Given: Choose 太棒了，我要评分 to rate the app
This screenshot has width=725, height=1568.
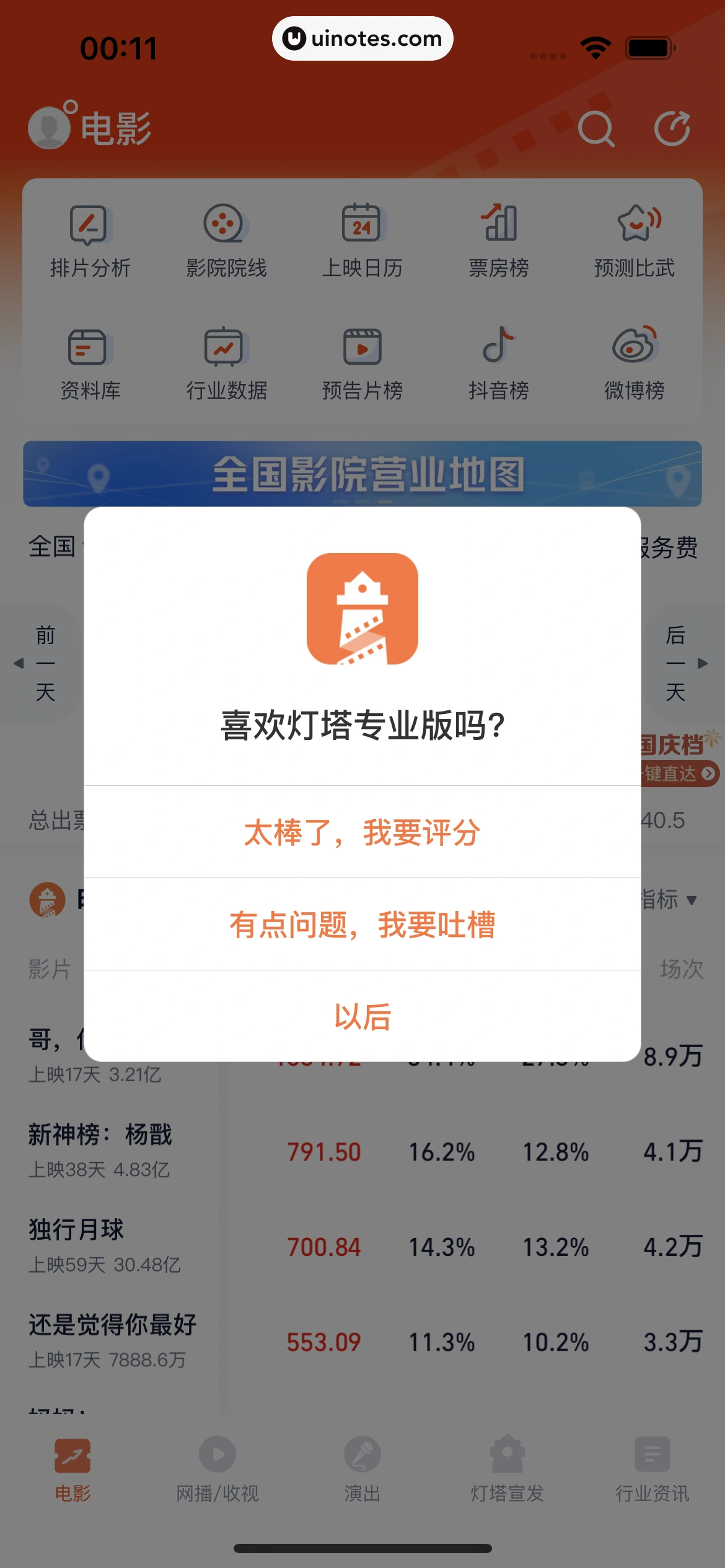Looking at the screenshot, I should click(x=362, y=832).
